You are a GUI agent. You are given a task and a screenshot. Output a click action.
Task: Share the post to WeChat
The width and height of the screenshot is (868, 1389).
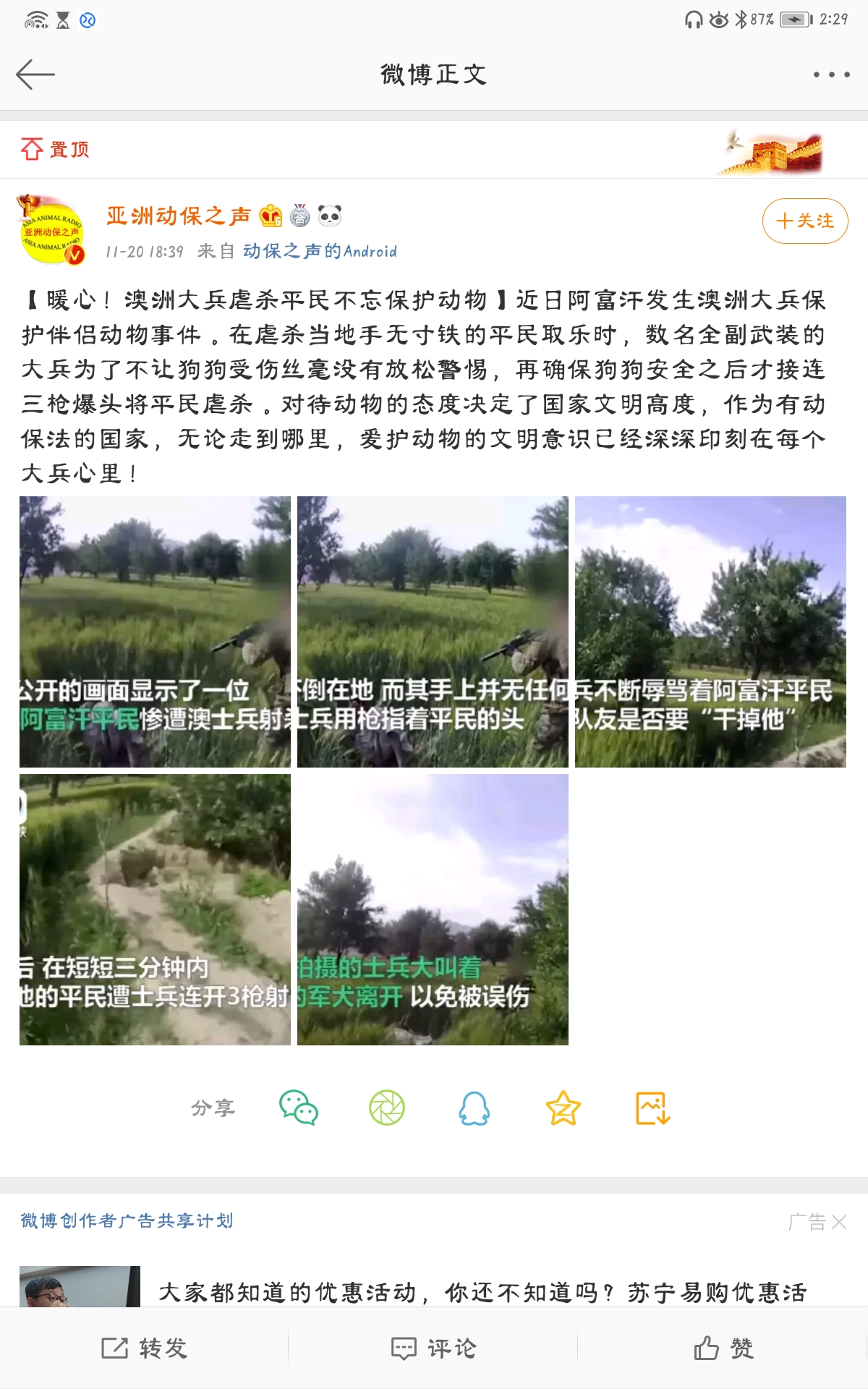(299, 1108)
